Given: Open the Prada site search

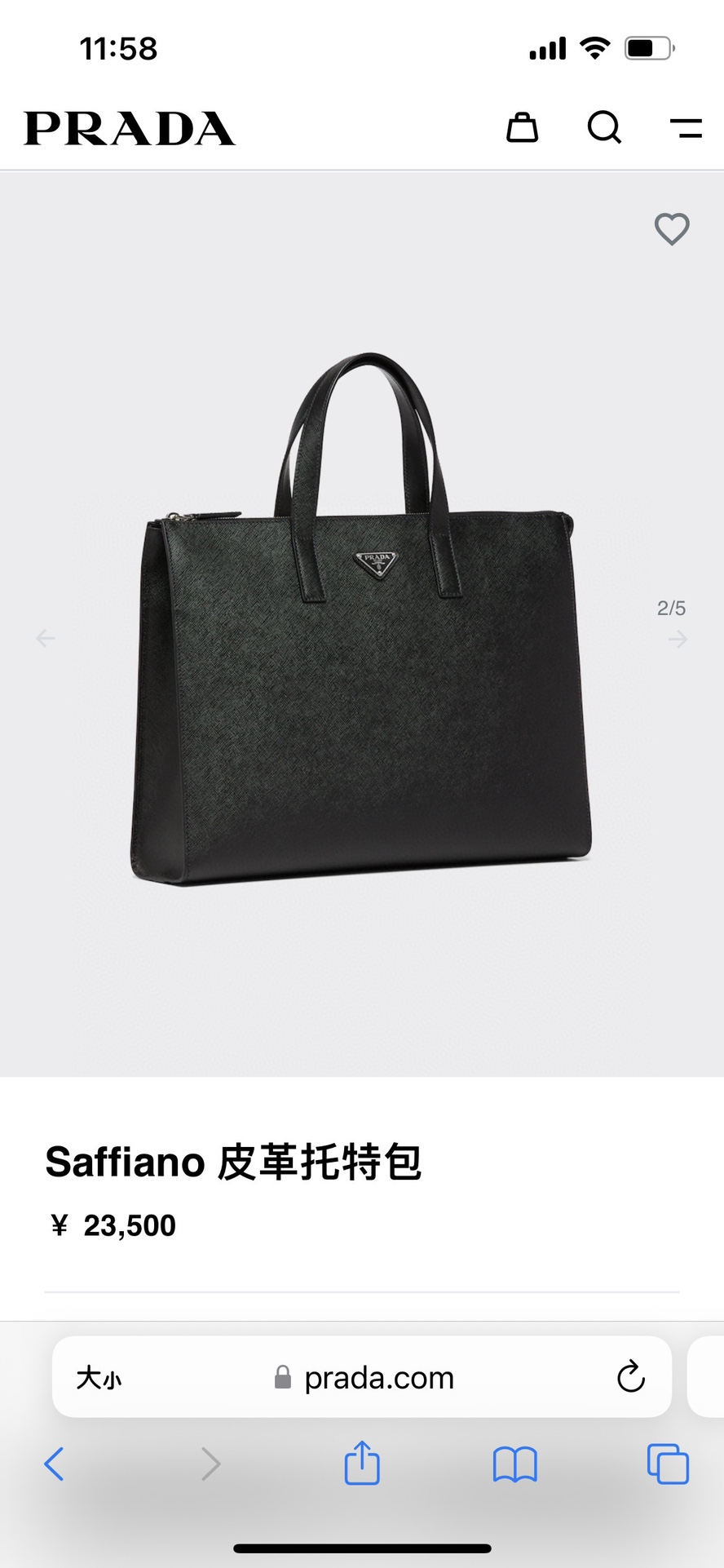Looking at the screenshot, I should pyautogui.click(x=604, y=127).
